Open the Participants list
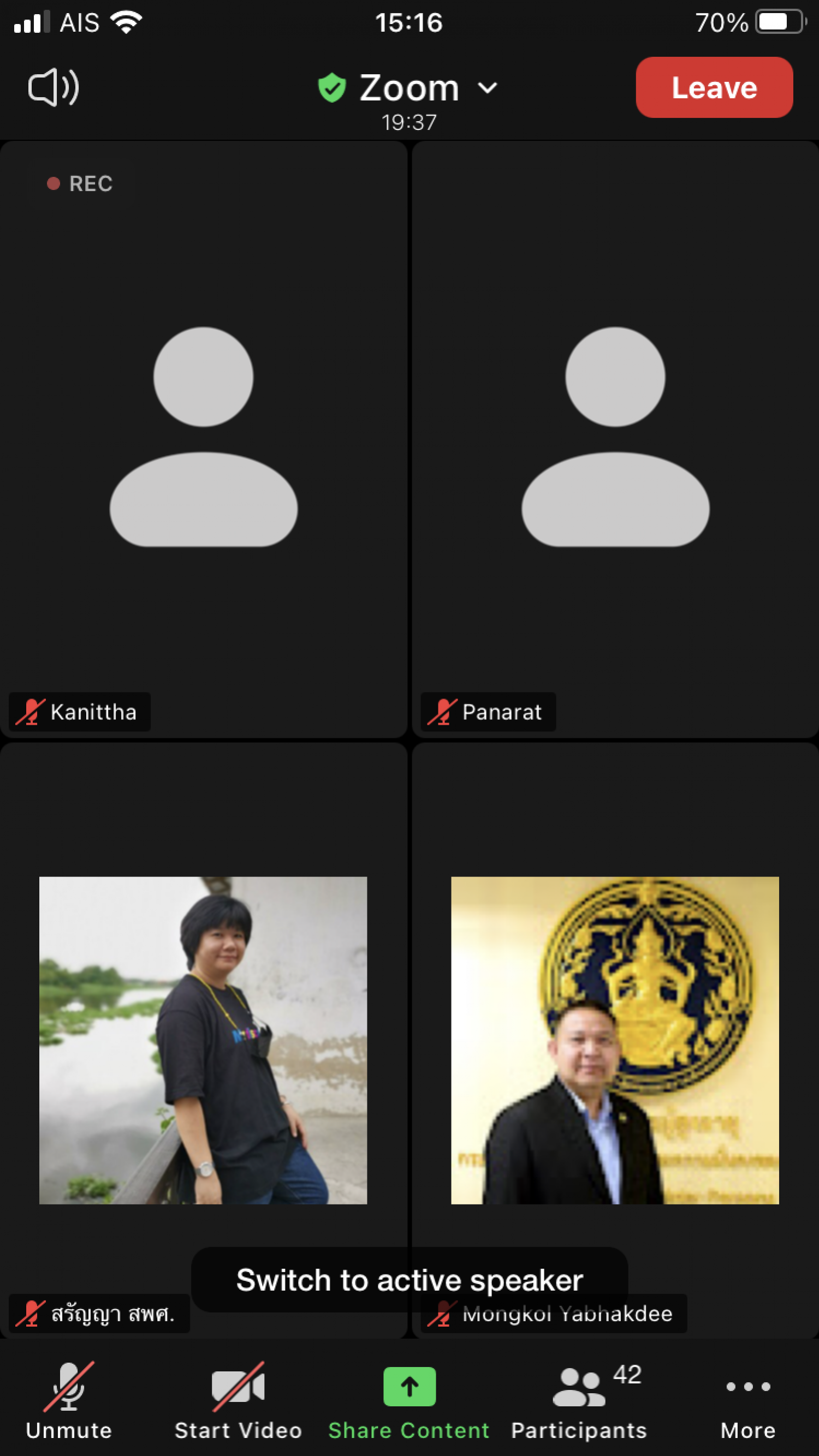819x1456 pixels. [579, 1400]
